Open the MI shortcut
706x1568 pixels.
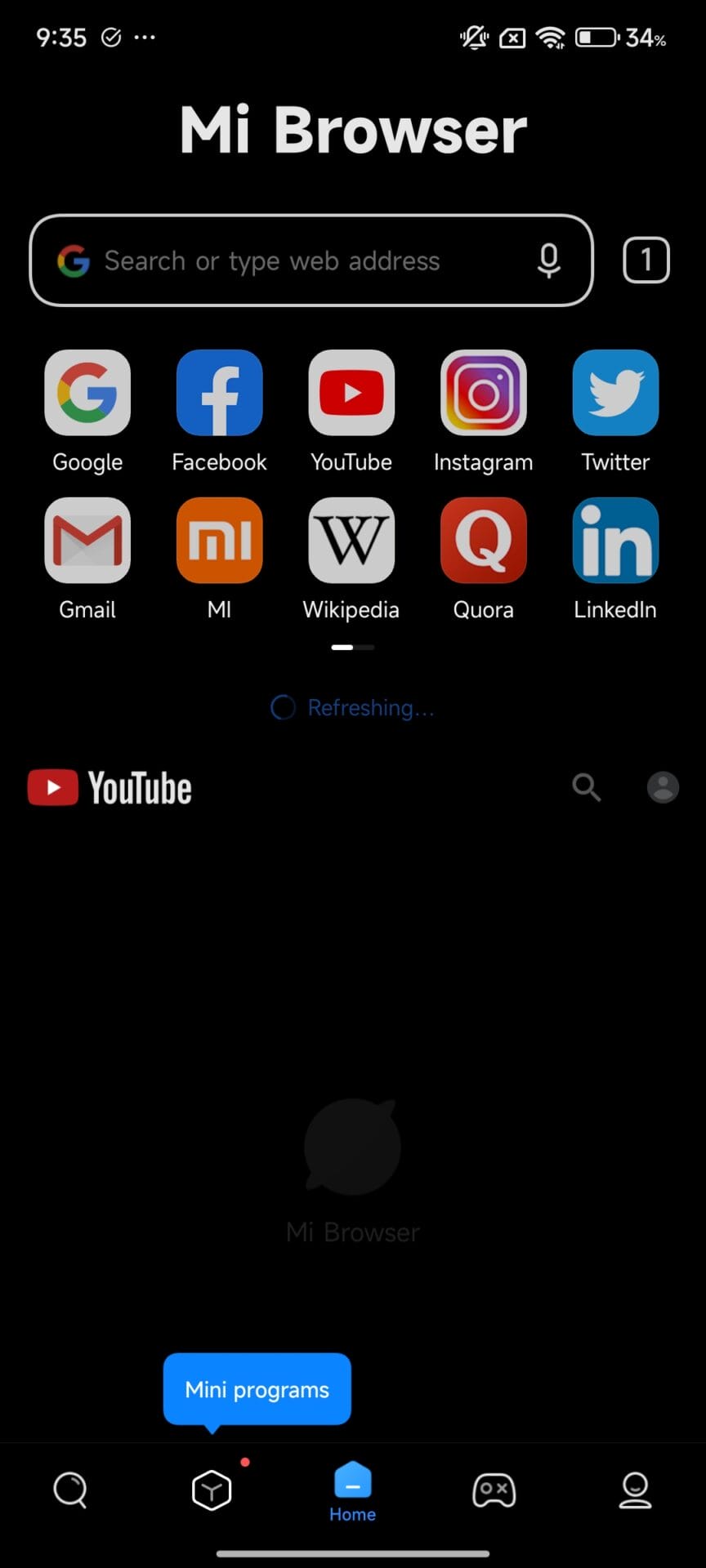point(219,541)
